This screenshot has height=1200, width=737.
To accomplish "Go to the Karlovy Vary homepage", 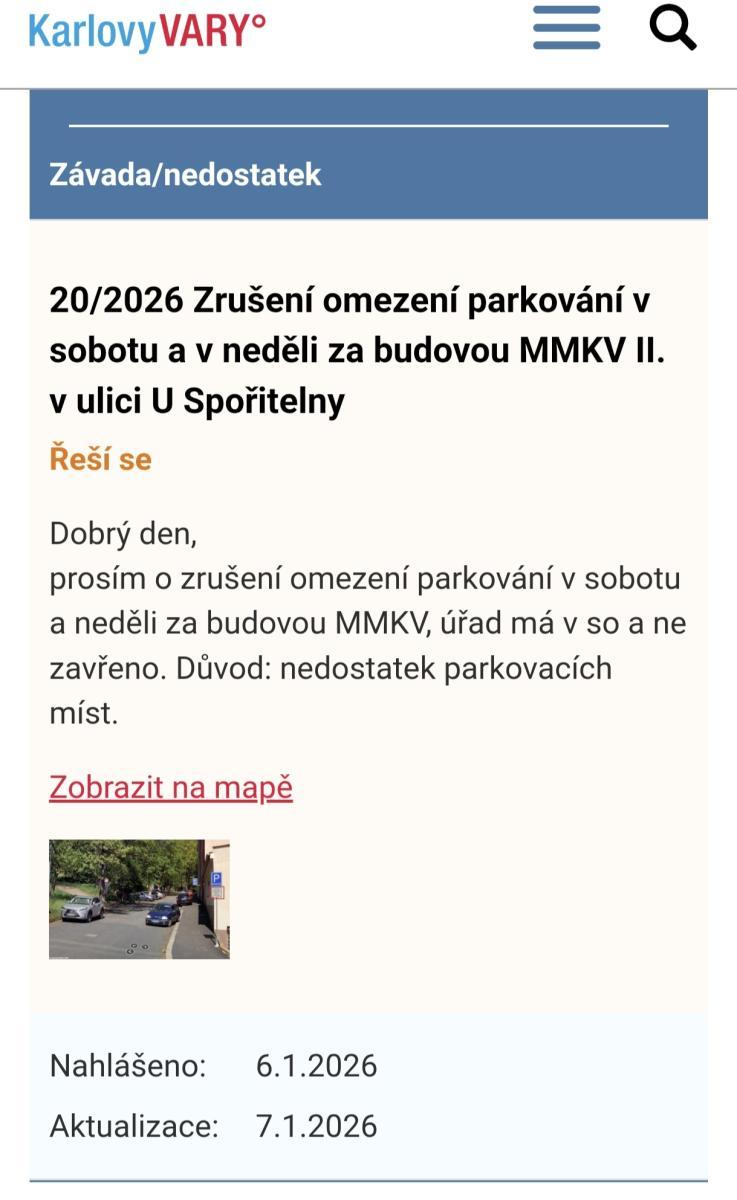I will 147,30.
